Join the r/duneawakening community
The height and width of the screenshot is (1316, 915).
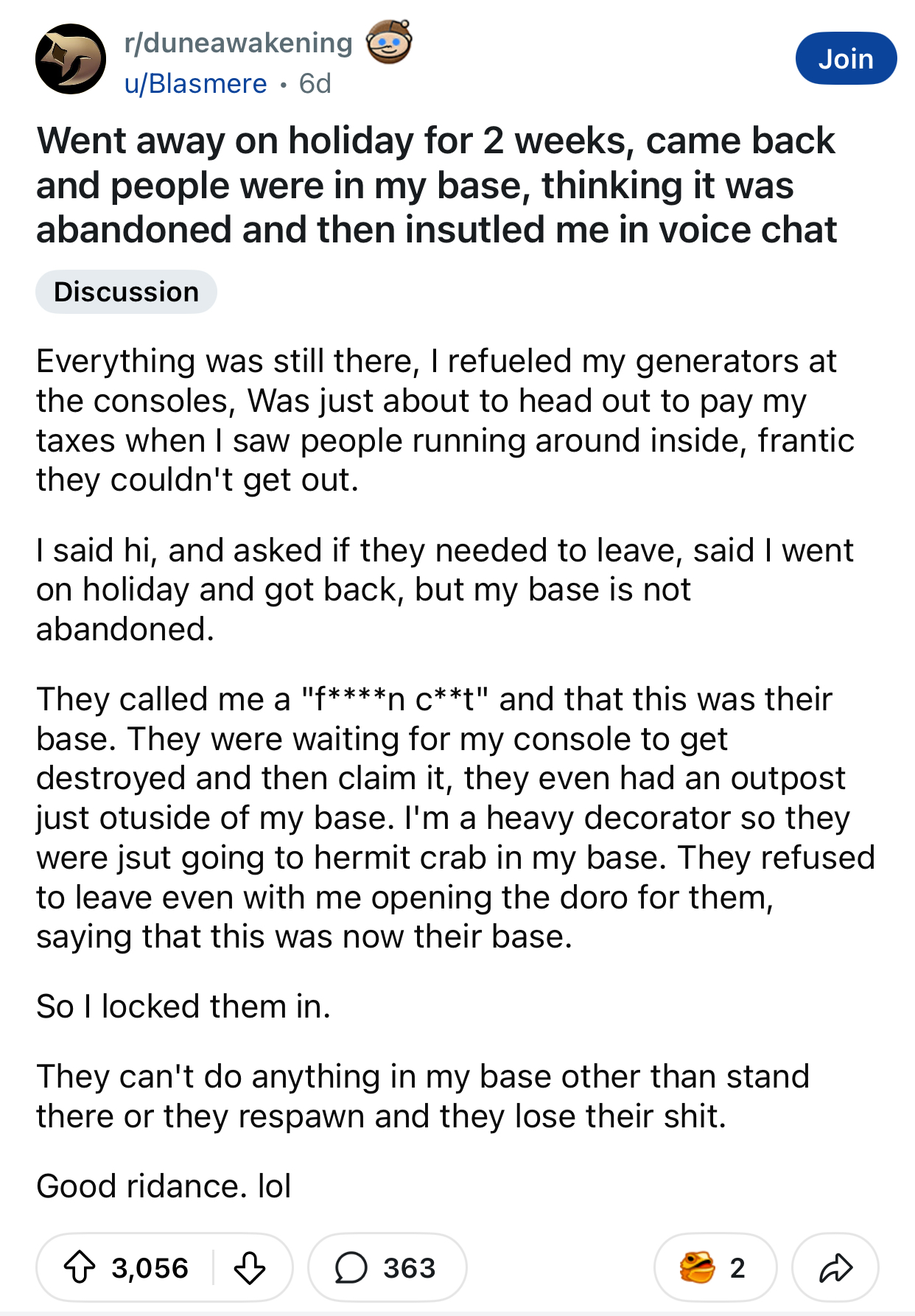click(x=845, y=58)
